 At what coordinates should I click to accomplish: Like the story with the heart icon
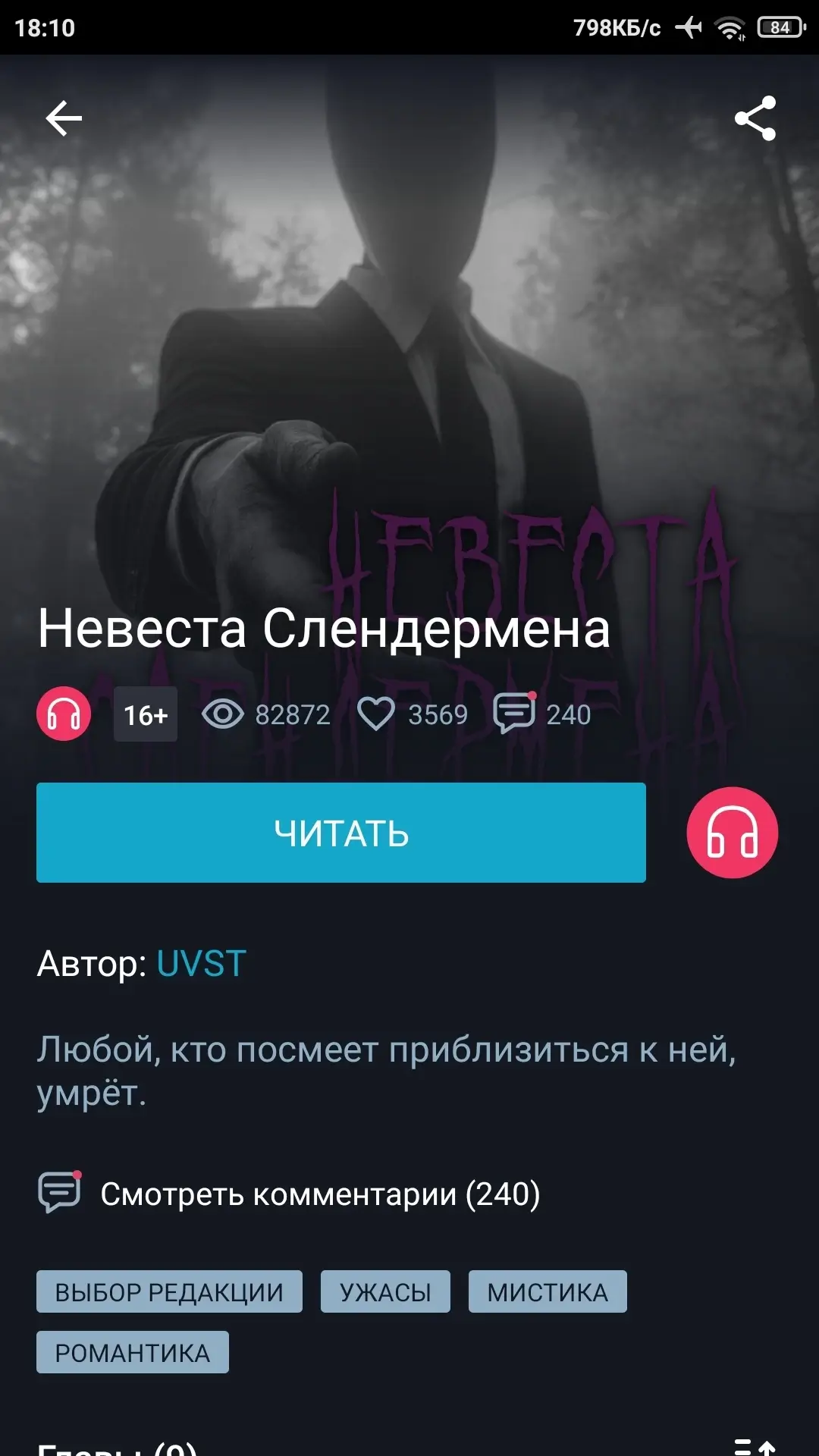point(376,714)
